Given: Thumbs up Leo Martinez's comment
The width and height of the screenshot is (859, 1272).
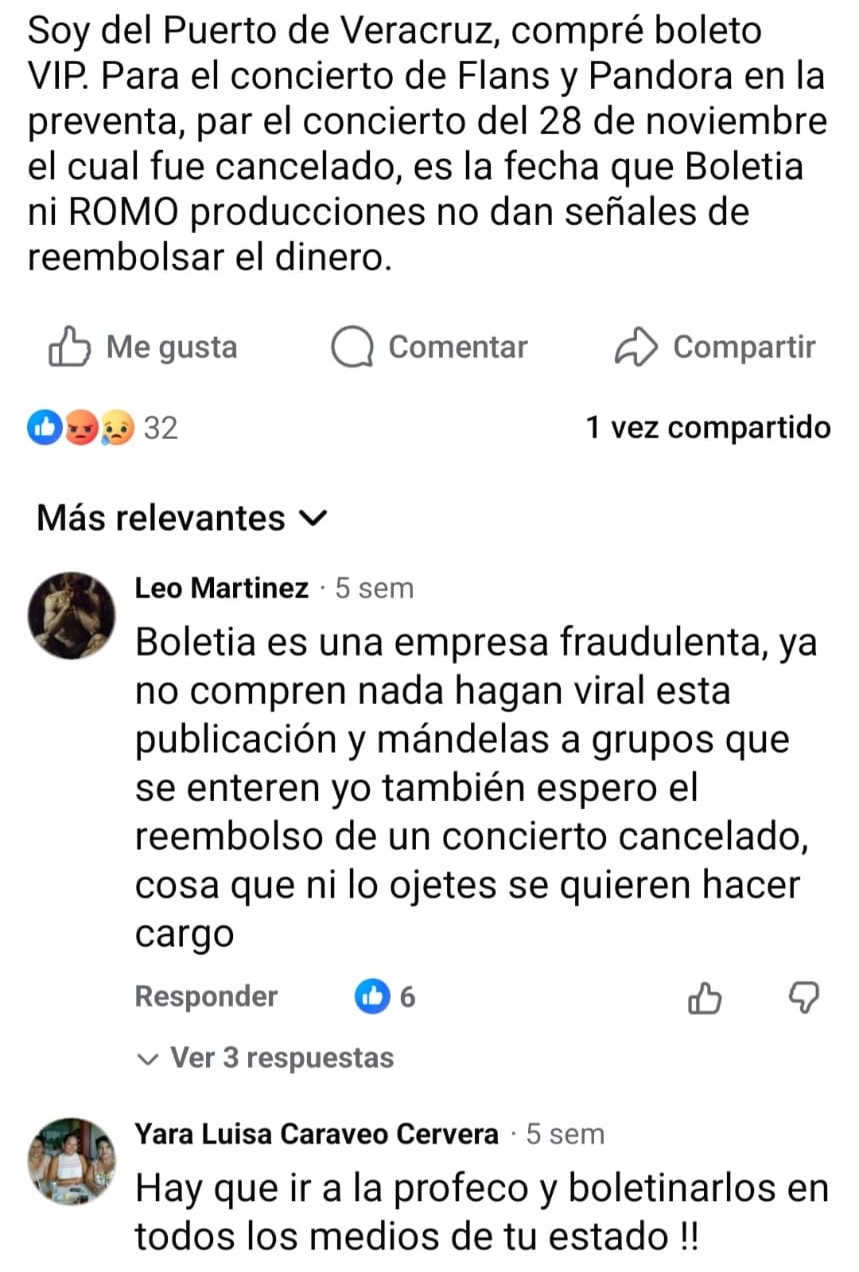Looking at the screenshot, I should point(705,997).
